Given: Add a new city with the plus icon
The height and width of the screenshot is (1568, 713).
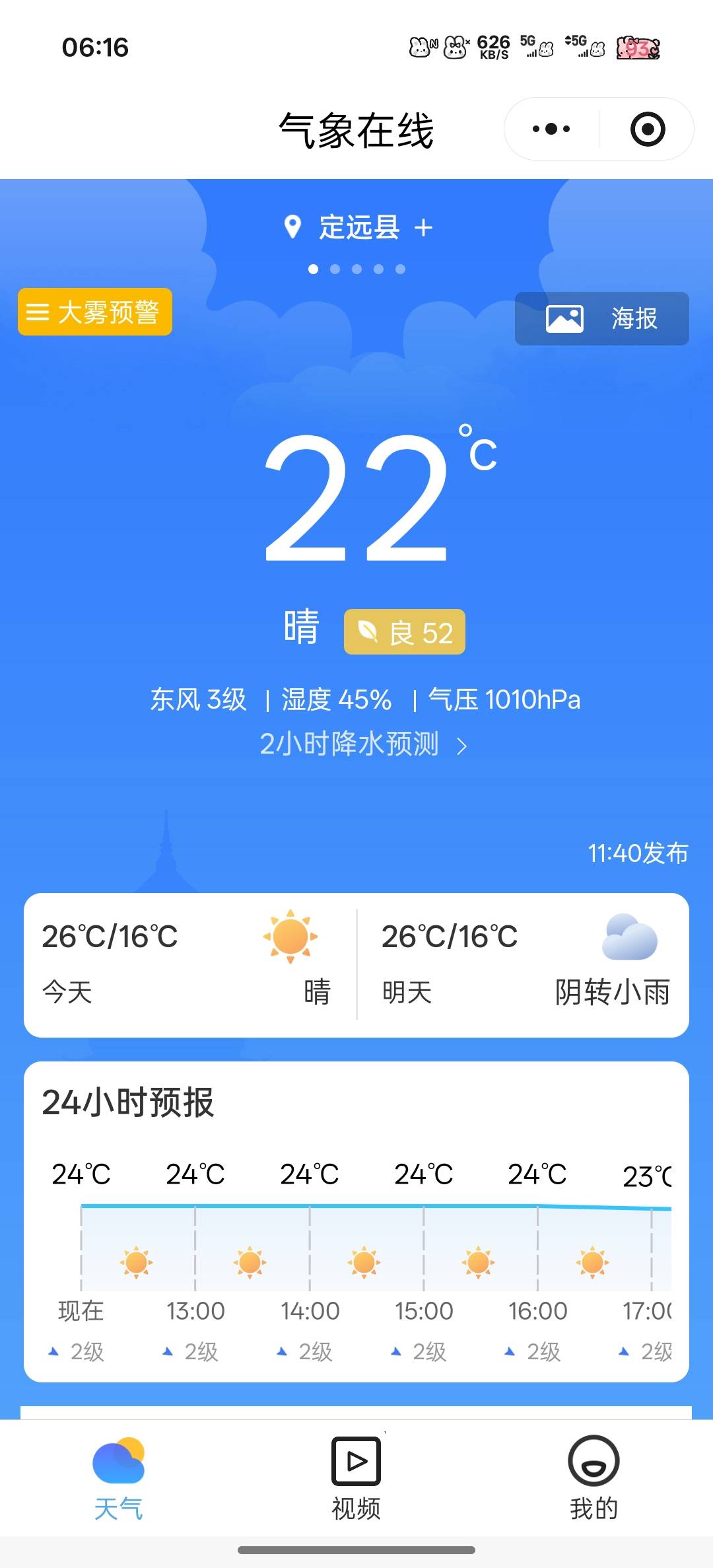Looking at the screenshot, I should click(x=423, y=229).
